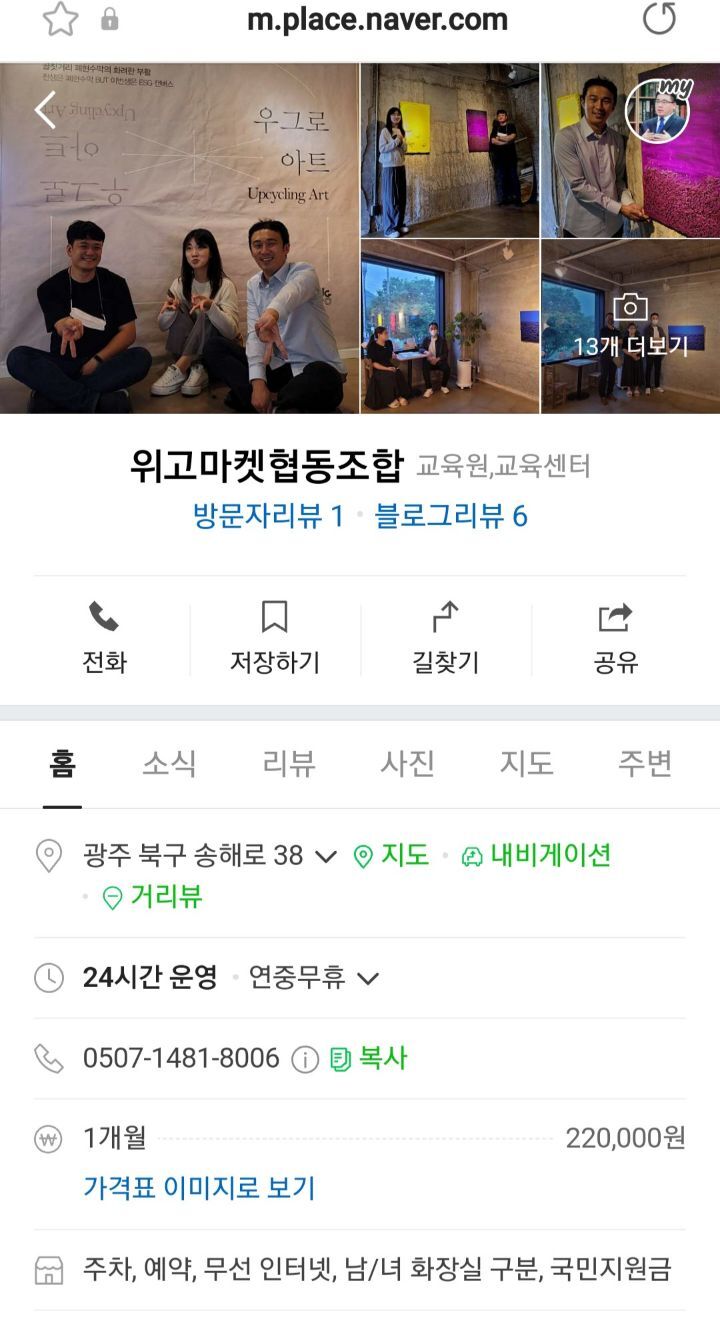The image size is (720, 1317).
Task: Copy the phone number with 복사
Action: tap(369, 1058)
